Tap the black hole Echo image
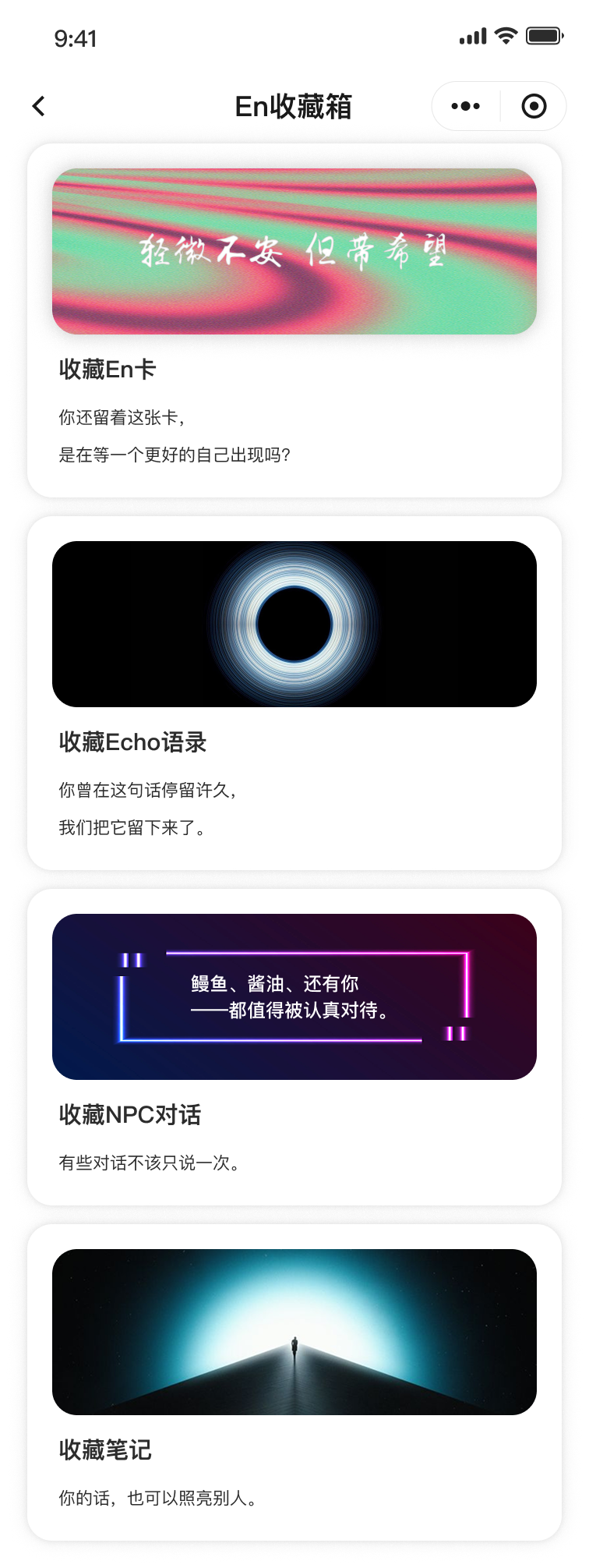The height and width of the screenshot is (1568, 589). point(294,624)
